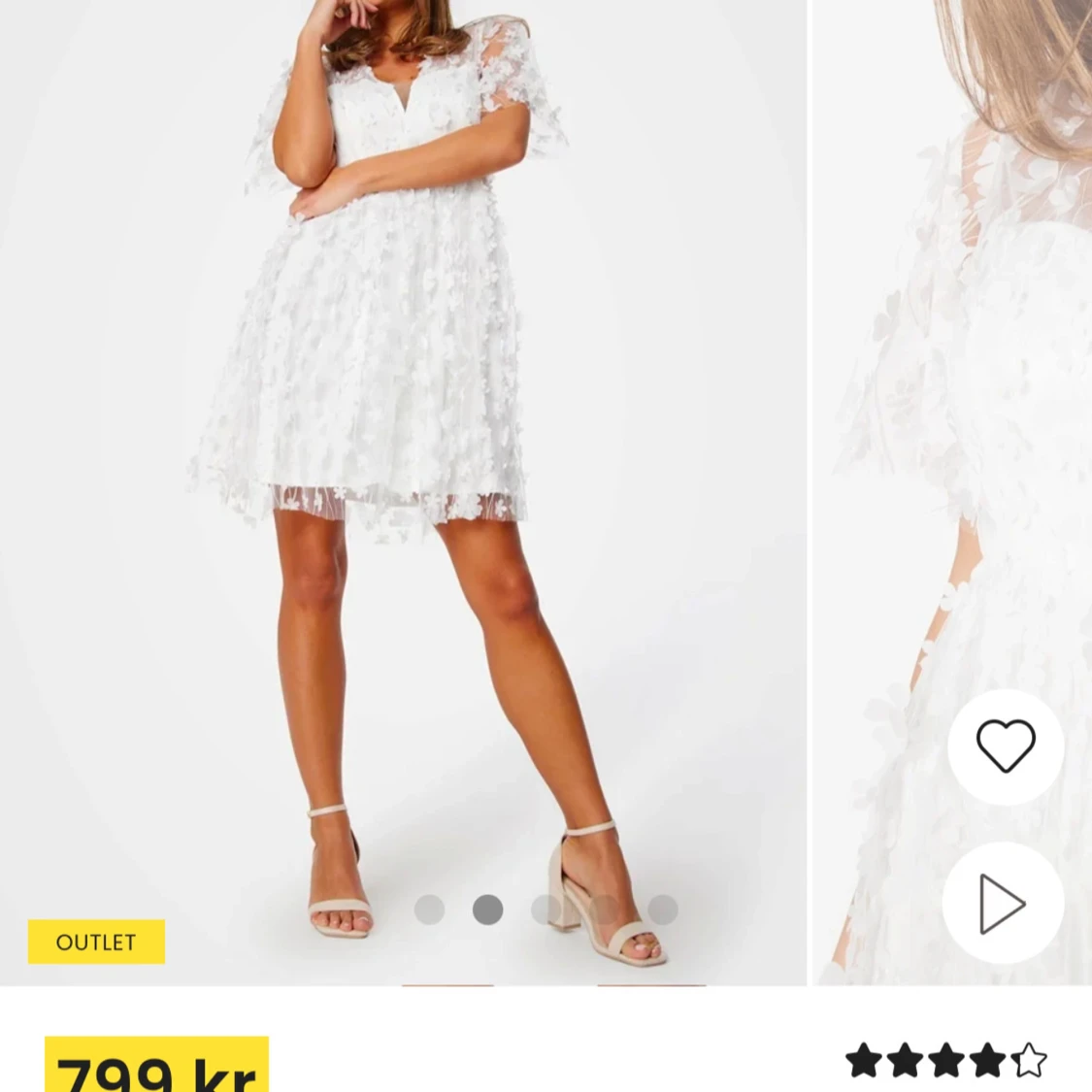Add the dress to favorites with the heart icon
Screen dimensions: 1092x1092
[x=1005, y=745]
